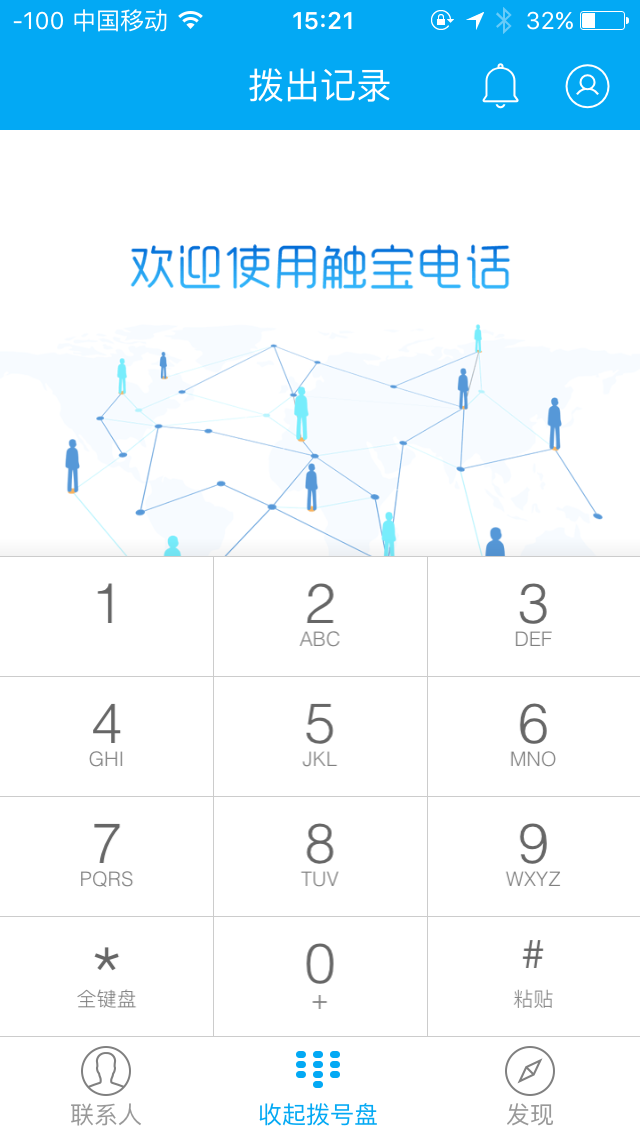This screenshot has height=1136, width=640.
Task: Tap the 2 ABC key
Action: pyautogui.click(x=320, y=617)
